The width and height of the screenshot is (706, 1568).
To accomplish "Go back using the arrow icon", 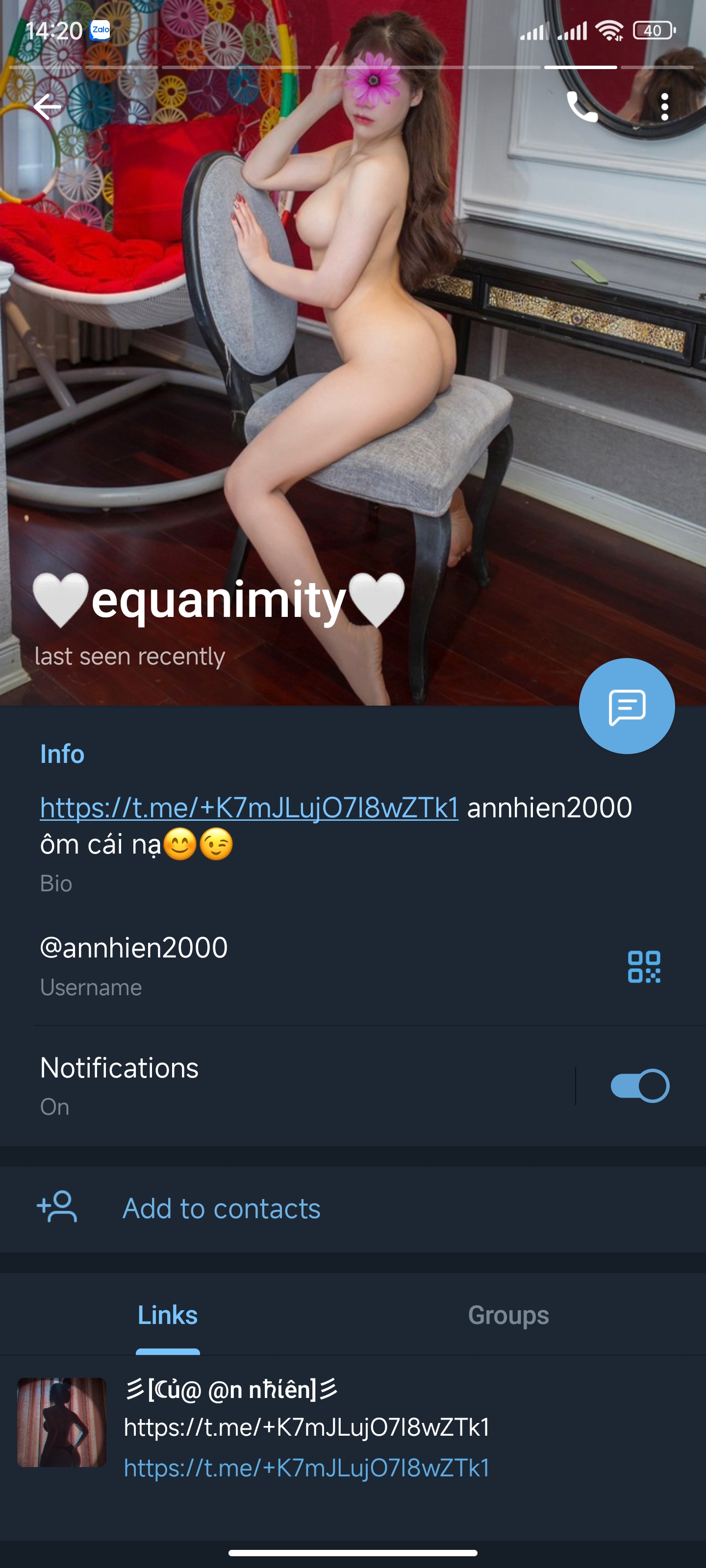I will click(47, 107).
